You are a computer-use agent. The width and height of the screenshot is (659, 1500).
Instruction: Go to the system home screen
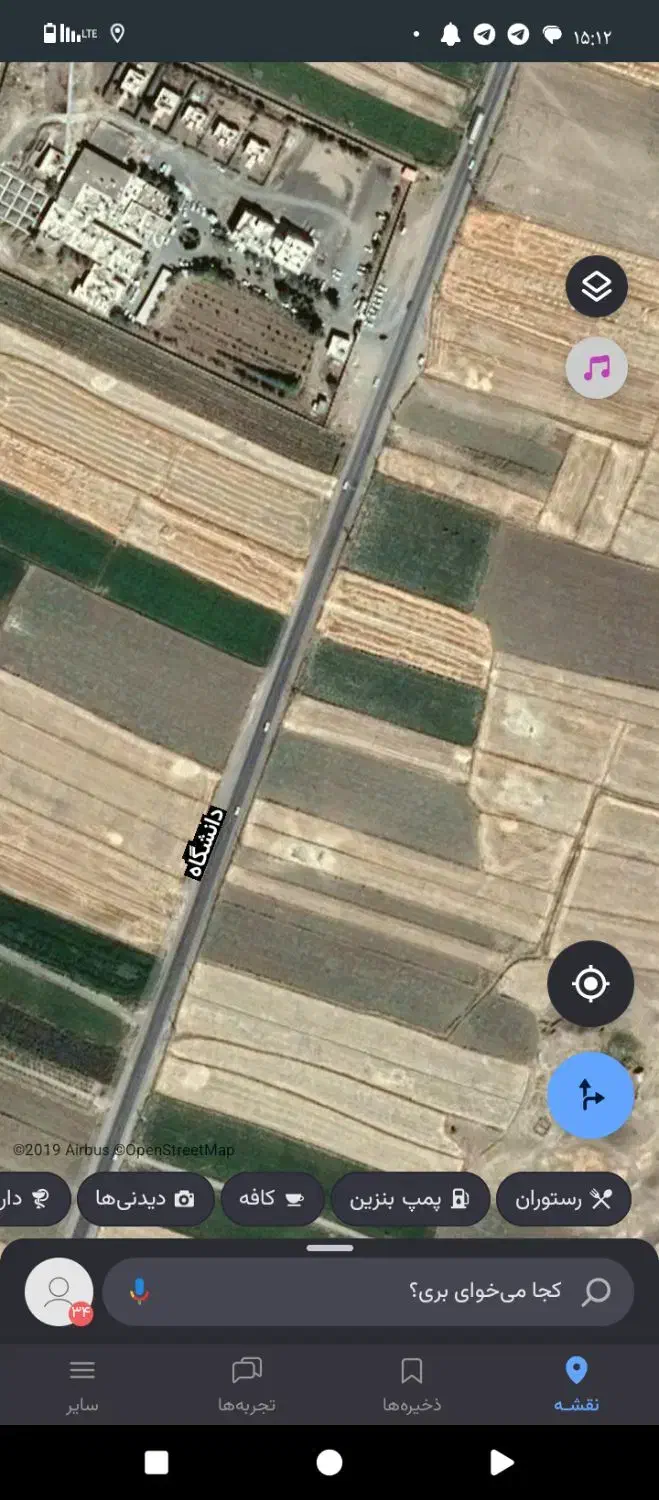point(329,1463)
